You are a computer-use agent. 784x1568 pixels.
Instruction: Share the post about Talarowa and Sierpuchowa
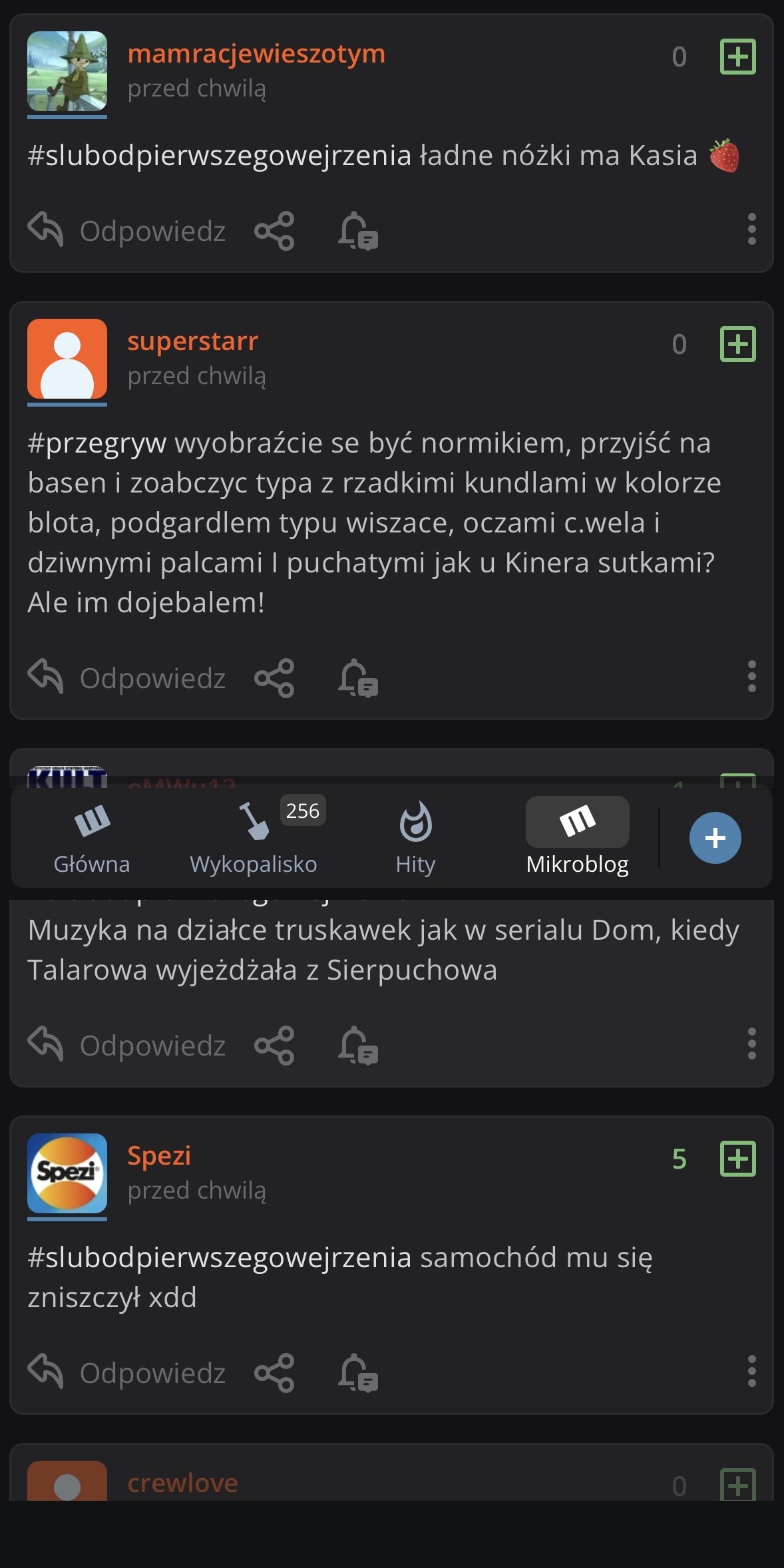pyautogui.click(x=274, y=1046)
